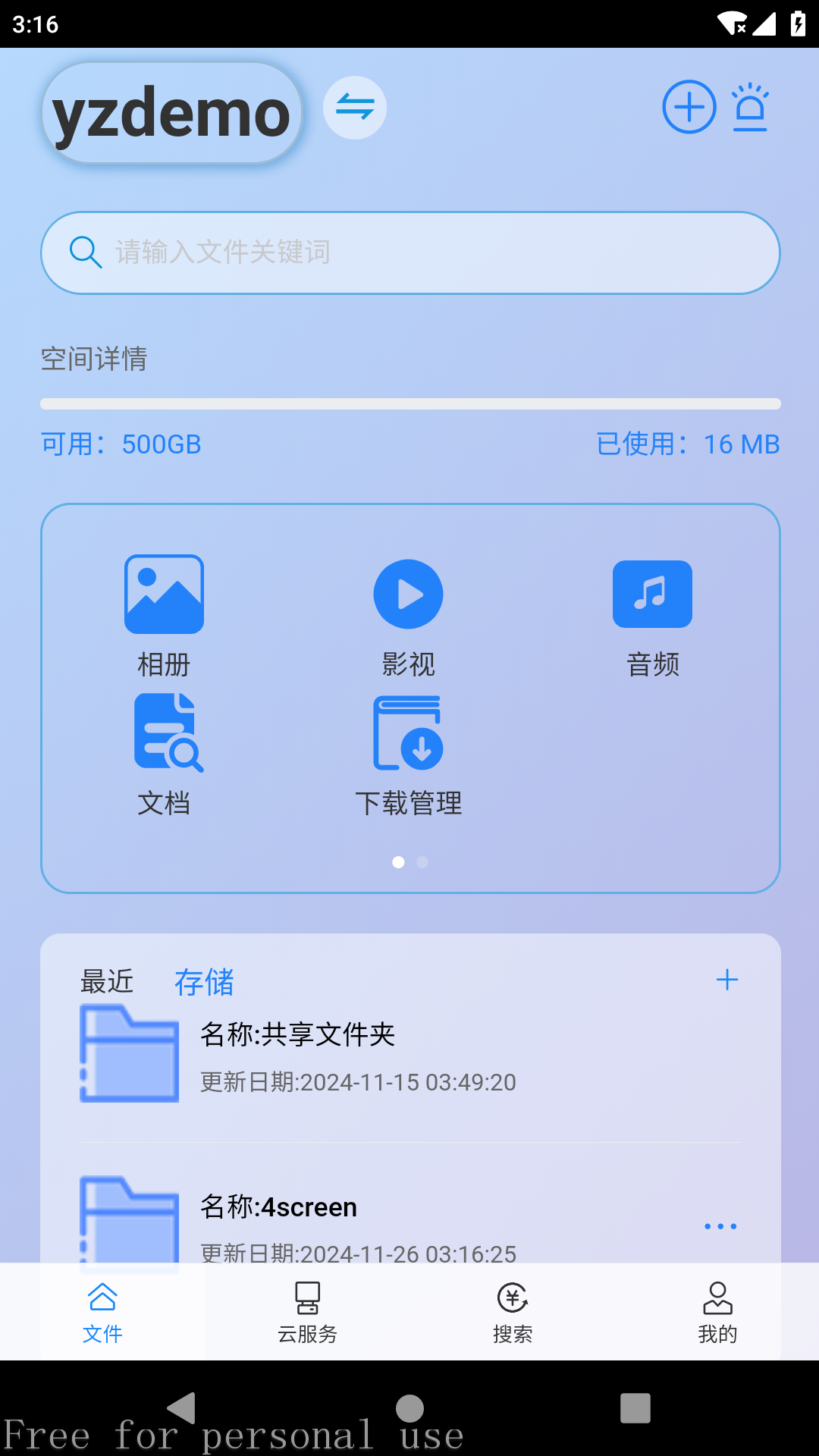This screenshot has height=1456, width=819.
Task: Click the storage usage progress bar
Action: coord(409,401)
